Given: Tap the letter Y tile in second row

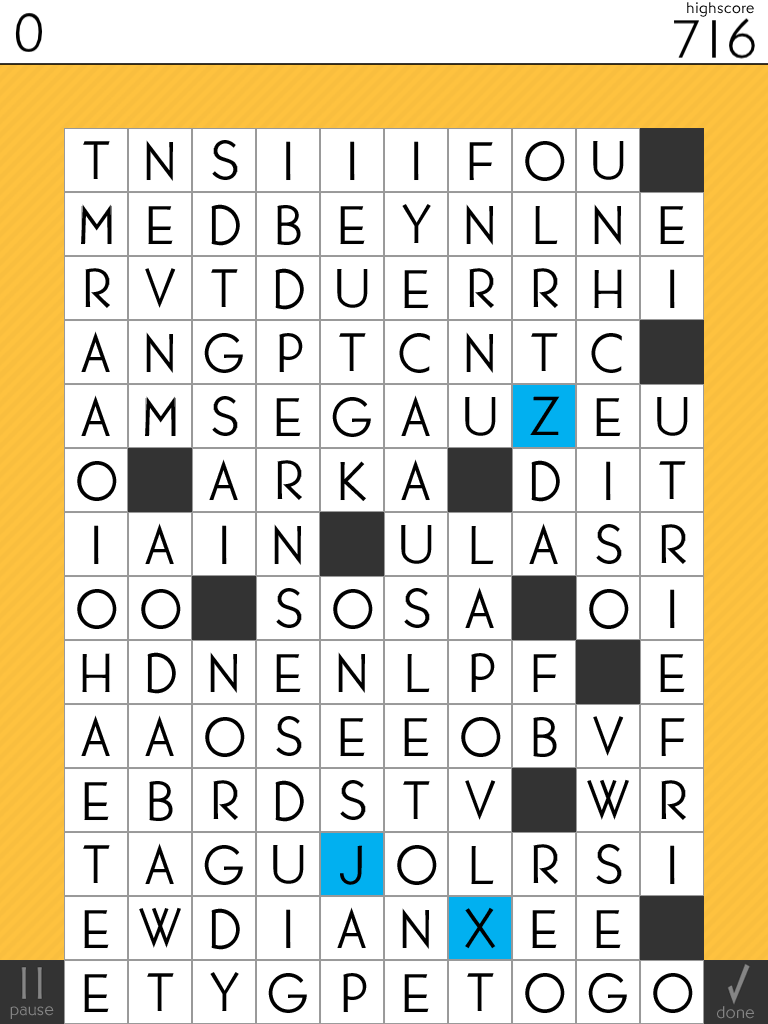Looking at the screenshot, I should (416, 224).
